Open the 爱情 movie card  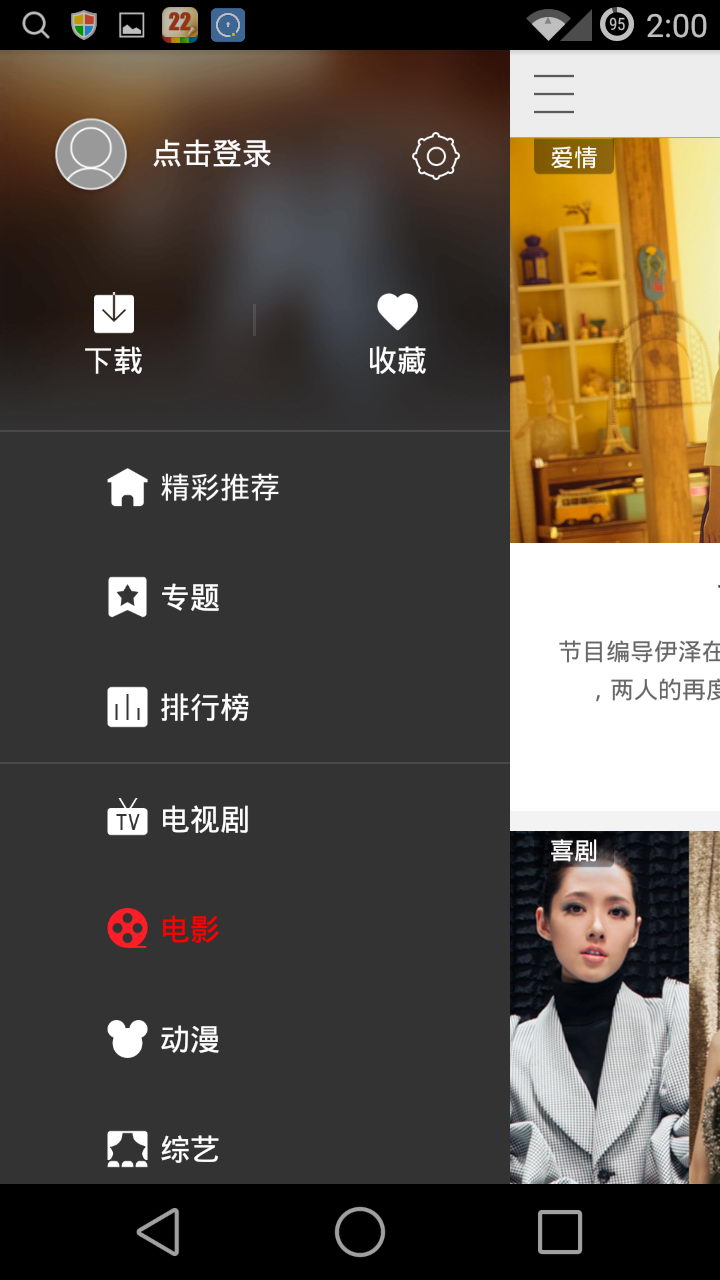click(x=615, y=340)
